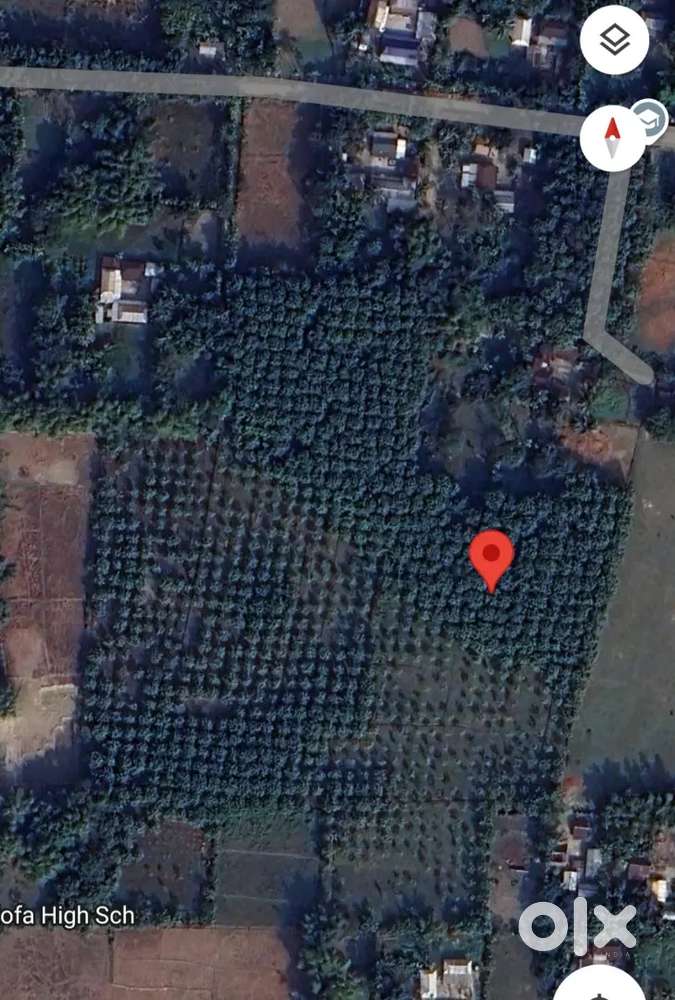675x1000 pixels.
Task: Tap the compass to reset map orientation
Action: click(612, 138)
